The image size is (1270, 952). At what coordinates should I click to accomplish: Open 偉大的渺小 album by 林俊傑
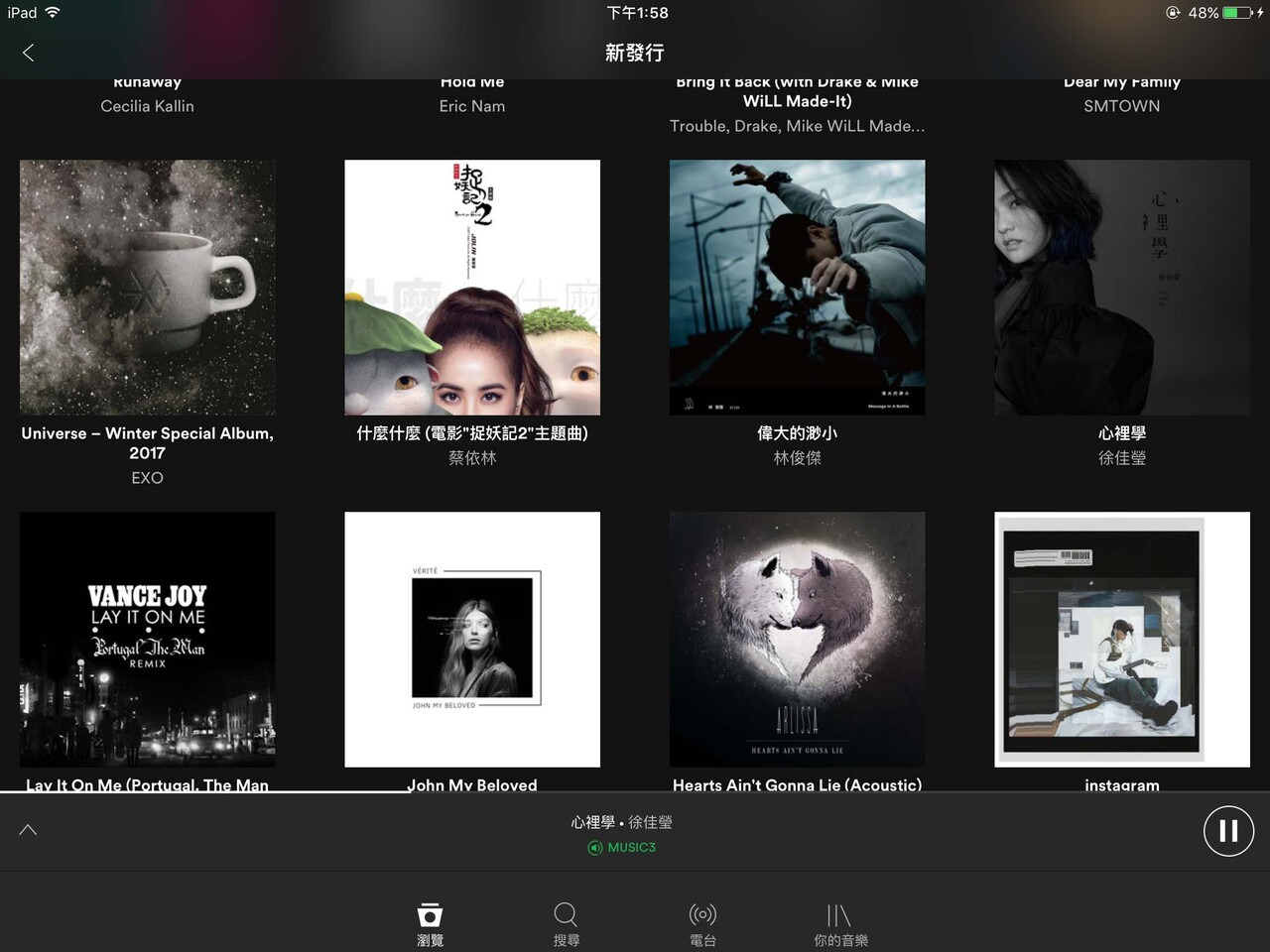coord(797,288)
